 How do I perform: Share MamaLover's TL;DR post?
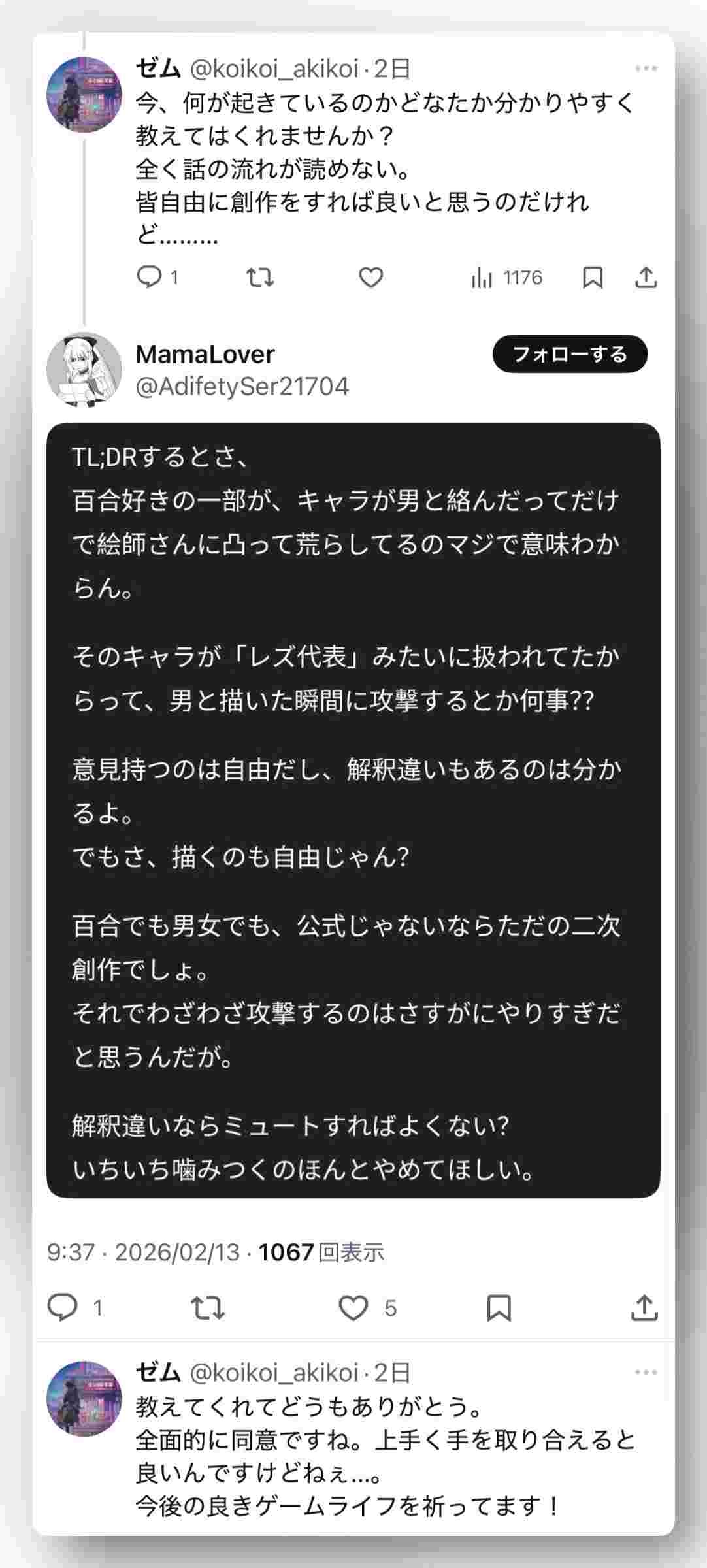click(644, 1307)
